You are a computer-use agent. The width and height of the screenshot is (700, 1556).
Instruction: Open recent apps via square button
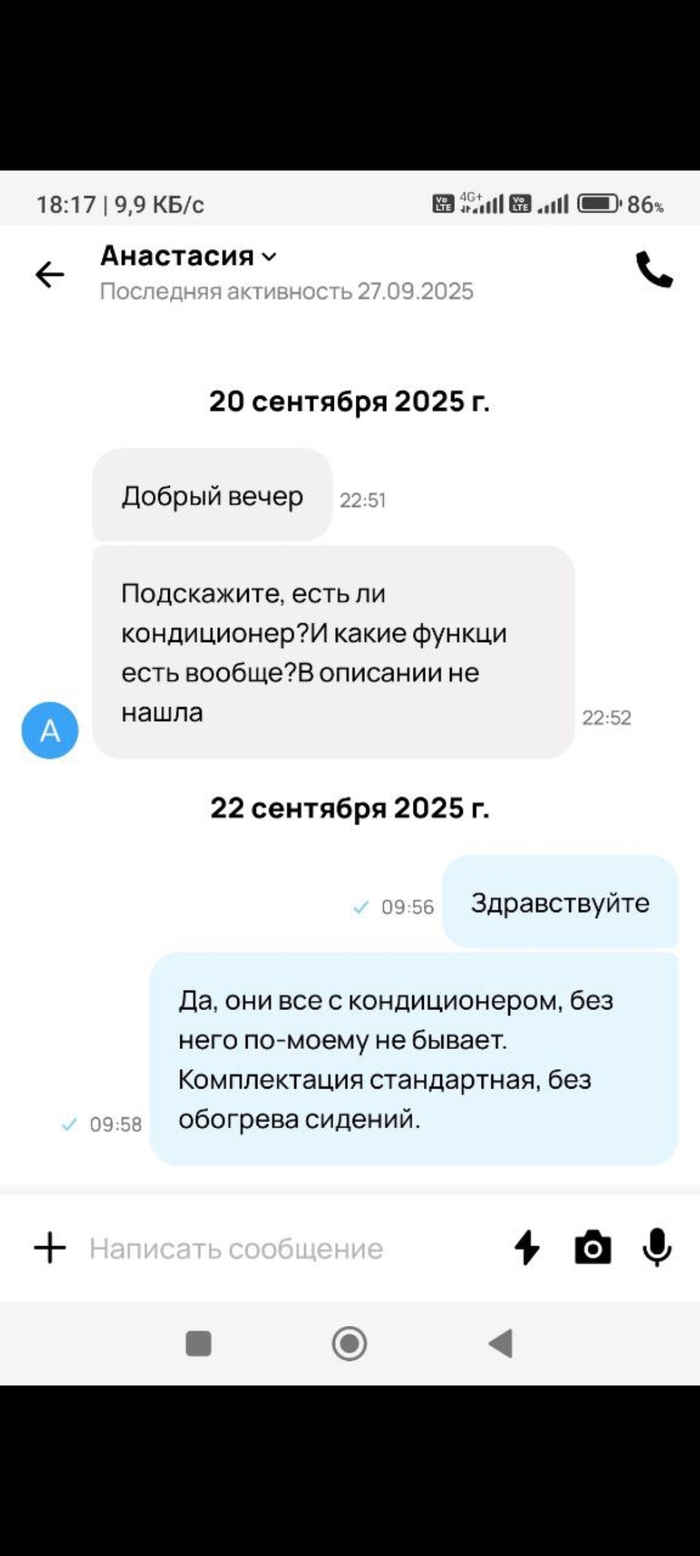click(x=199, y=1343)
